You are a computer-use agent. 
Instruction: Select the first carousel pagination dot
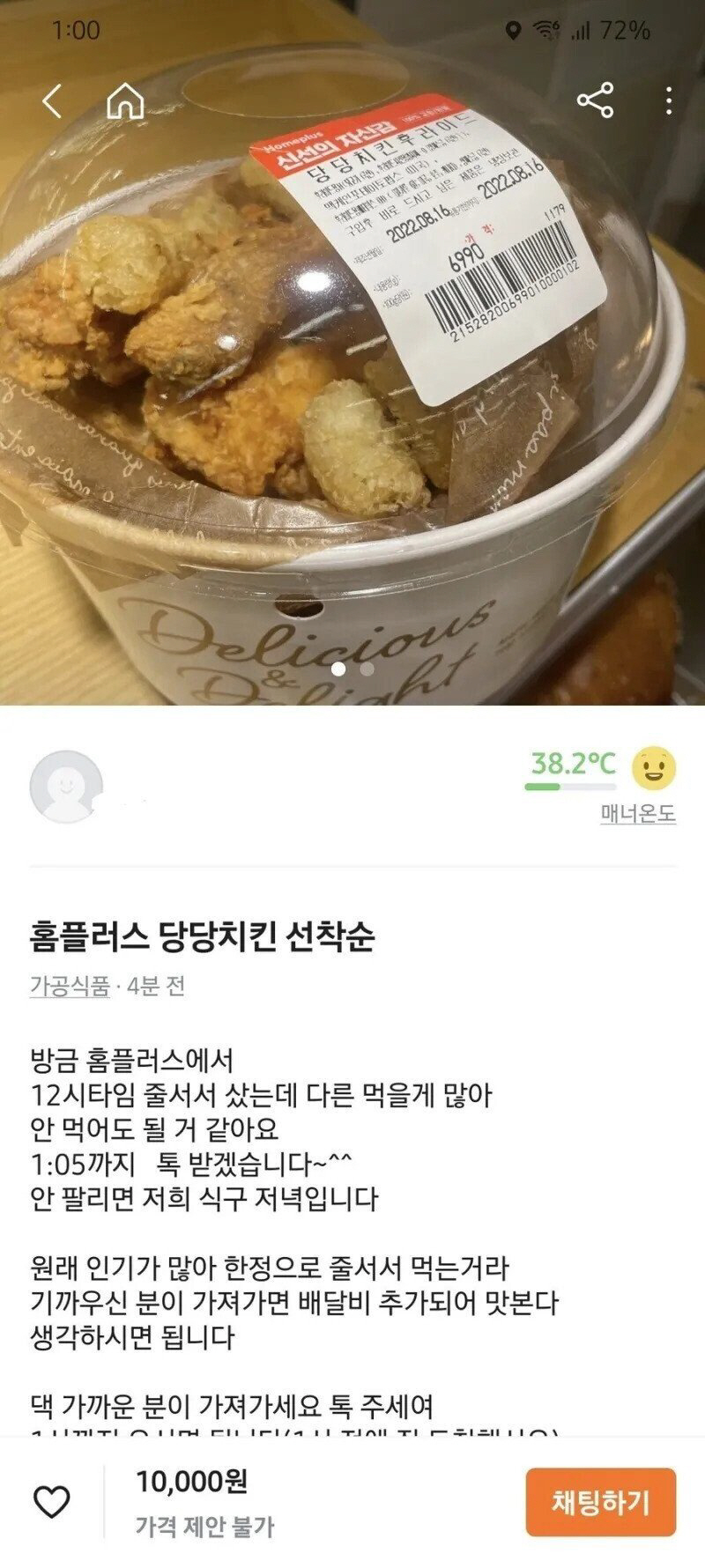coord(340,669)
